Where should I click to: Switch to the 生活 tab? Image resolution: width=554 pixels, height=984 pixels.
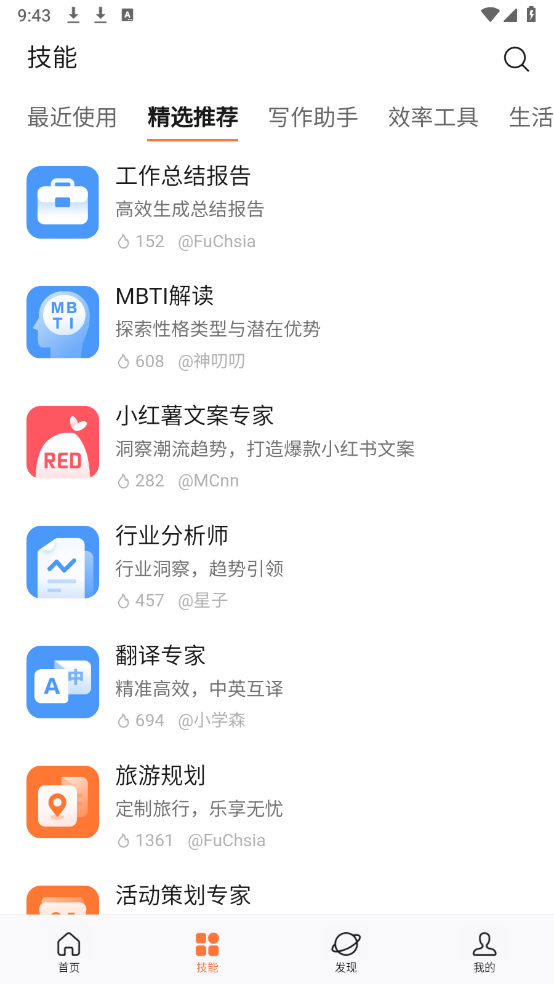click(x=531, y=117)
